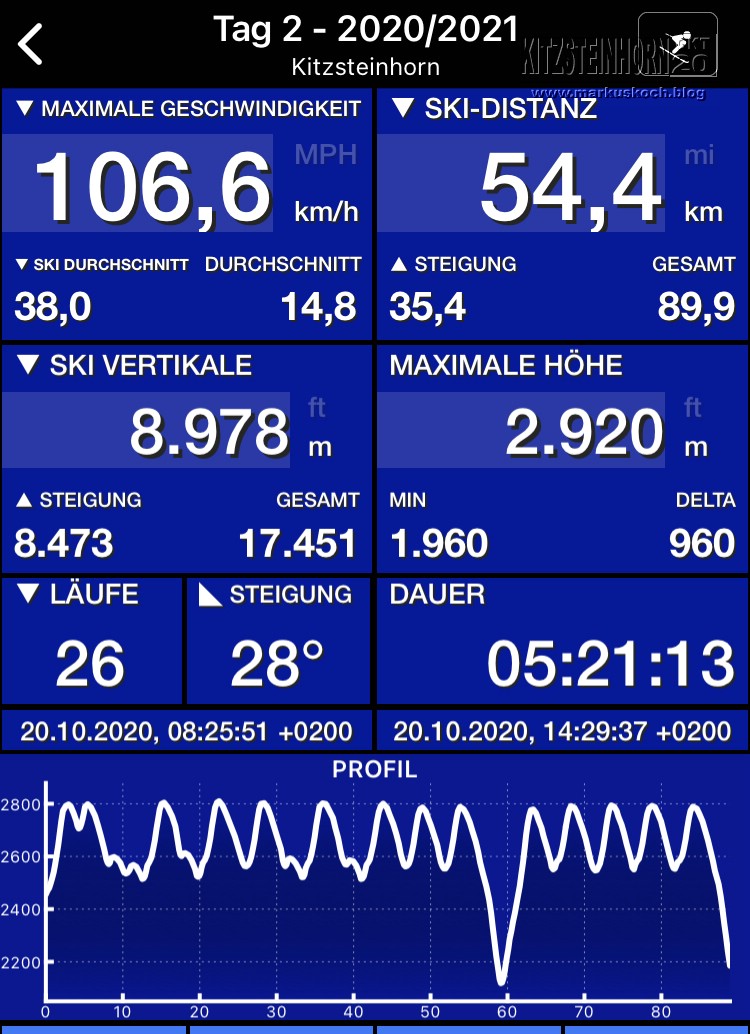Screen dimensions: 750x1034
Task: Switch maximum speed unit to MPH
Action: [325, 155]
